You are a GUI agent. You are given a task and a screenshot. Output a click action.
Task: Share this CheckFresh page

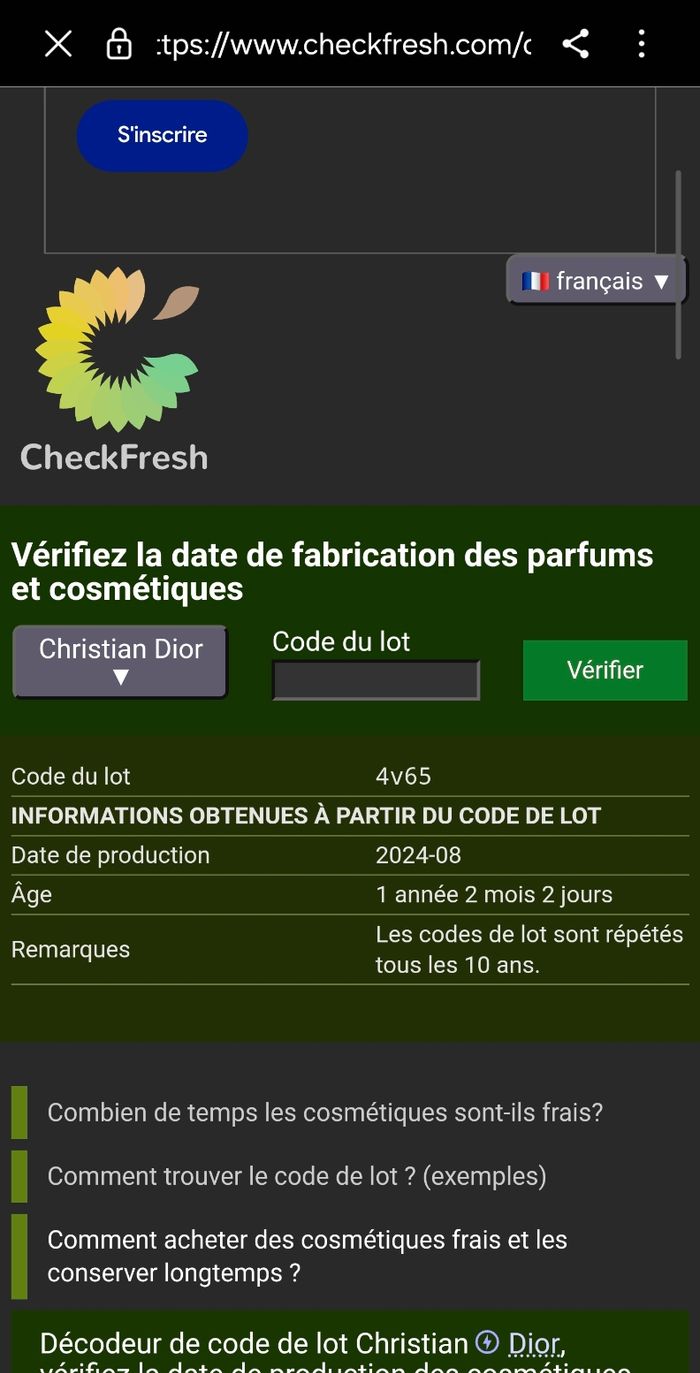point(575,44)
